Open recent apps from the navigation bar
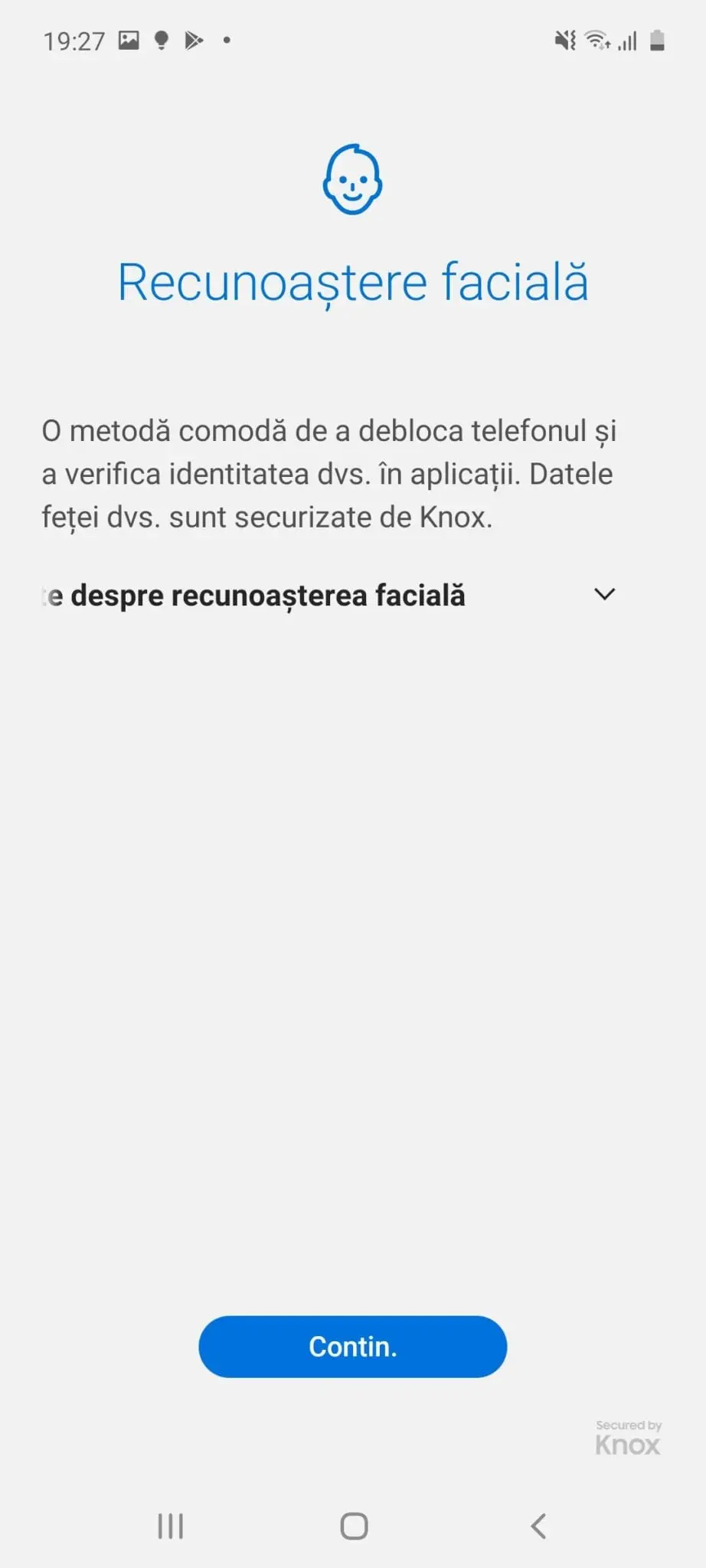Viewport: 706px width, 1568px height. coord(170,1526)
